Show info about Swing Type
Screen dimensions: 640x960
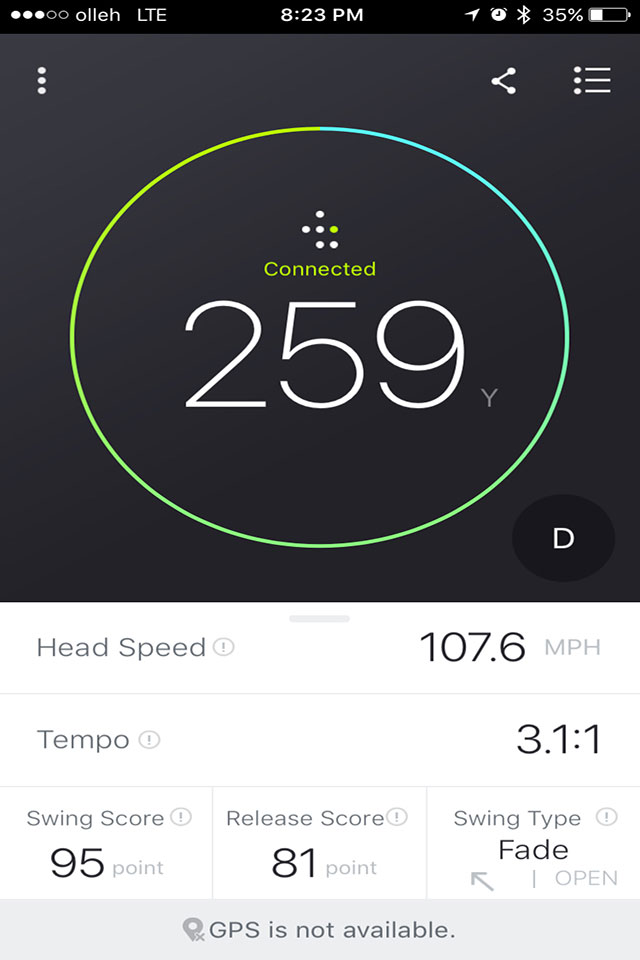click(x=606, y=817)
